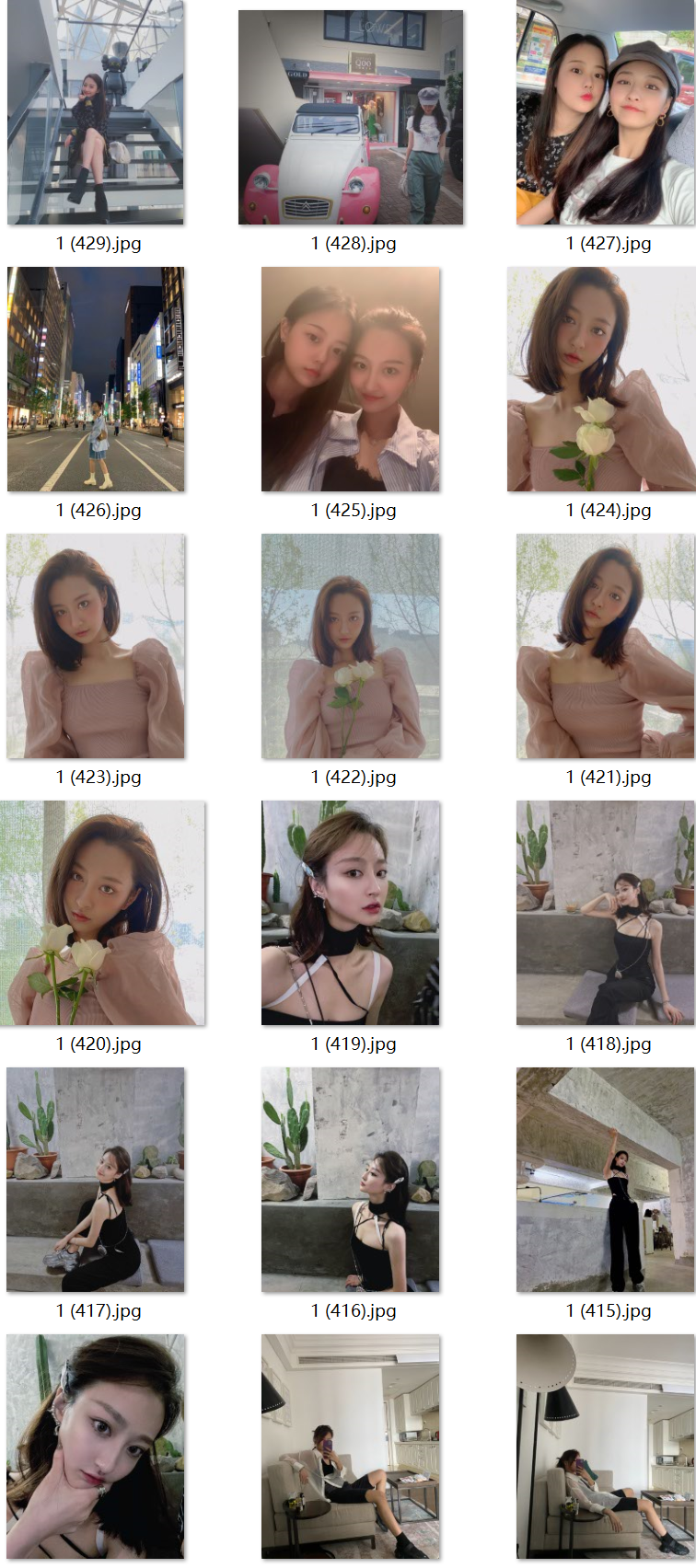The image size is (696, 1568).
Task: Select the file 1 (415).jpg
Action: click(x=606, y=1180)
